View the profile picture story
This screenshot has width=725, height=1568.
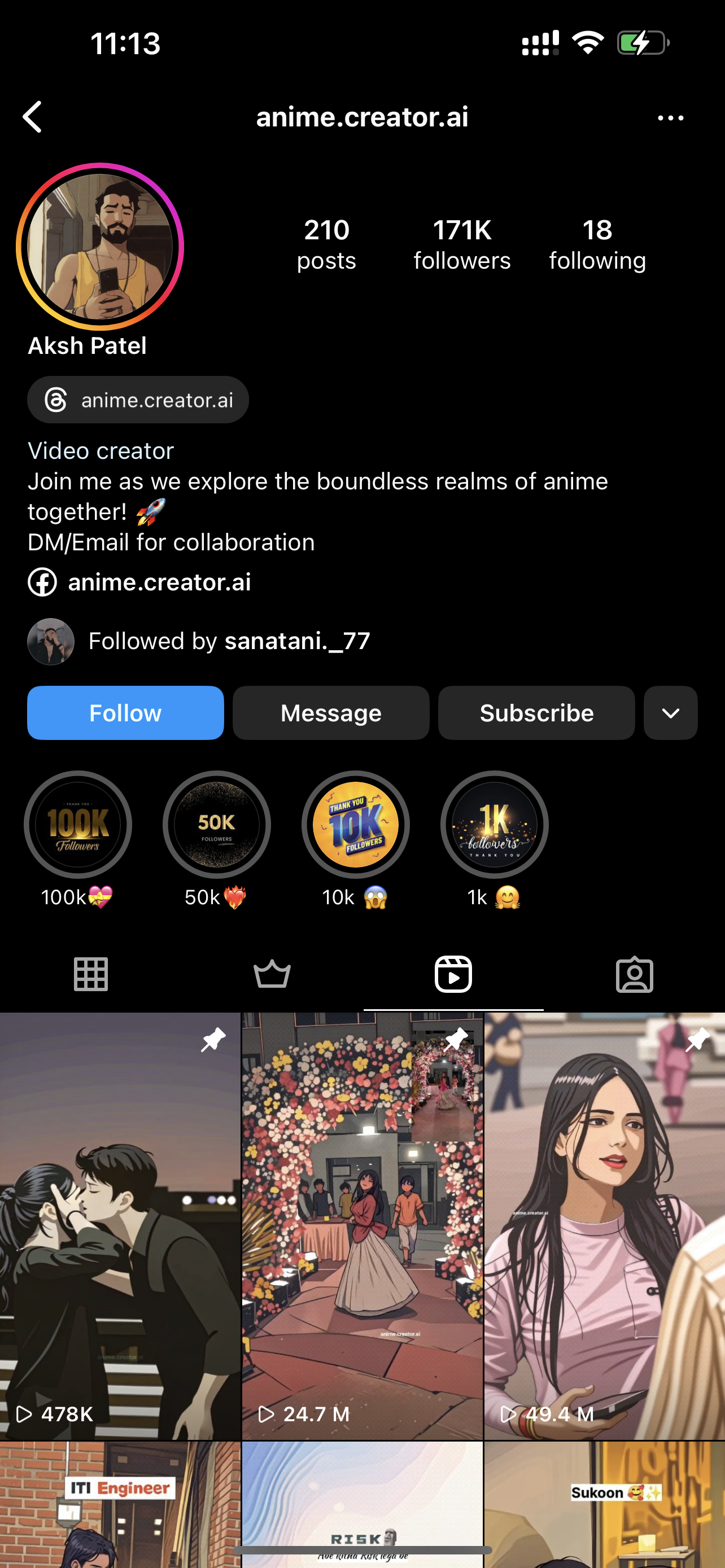100,247
